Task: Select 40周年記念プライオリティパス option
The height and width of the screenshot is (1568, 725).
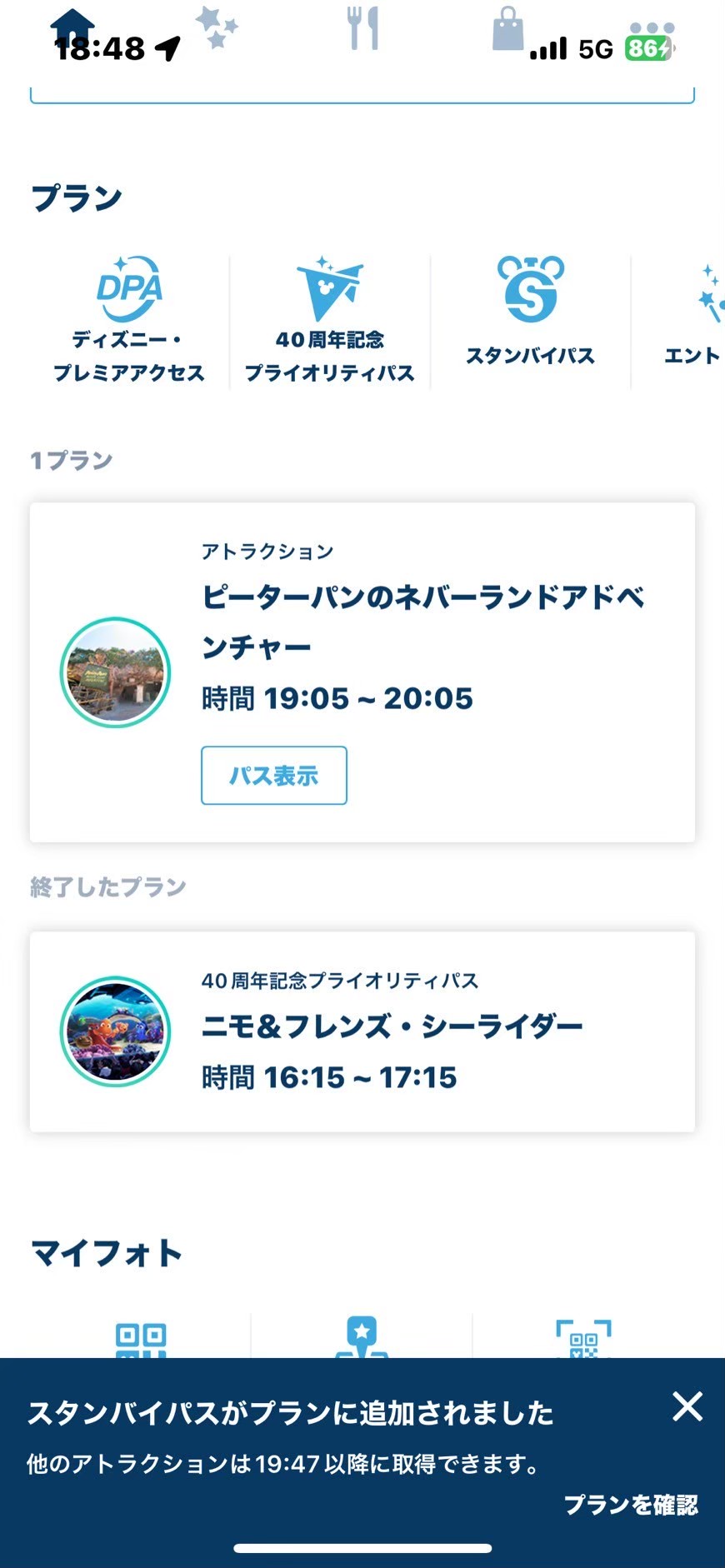Action: pyautogui.click(x=330, y=321)
